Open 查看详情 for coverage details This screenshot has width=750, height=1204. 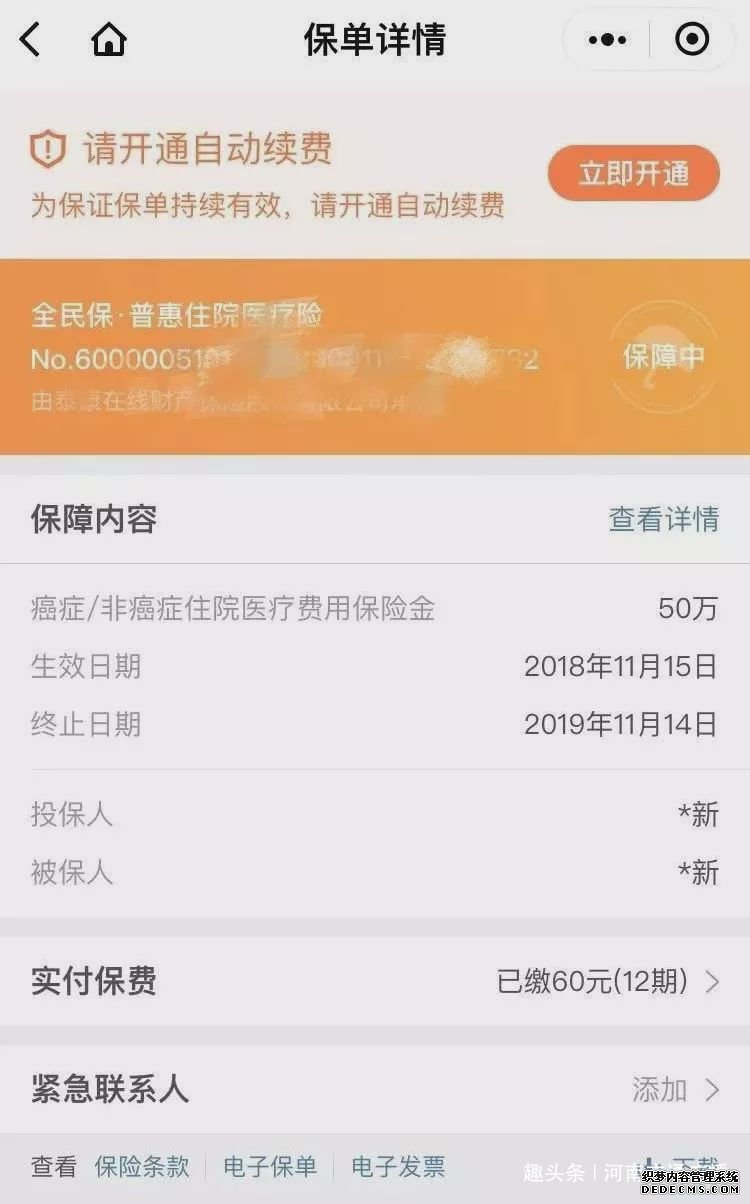pos(663,519)
